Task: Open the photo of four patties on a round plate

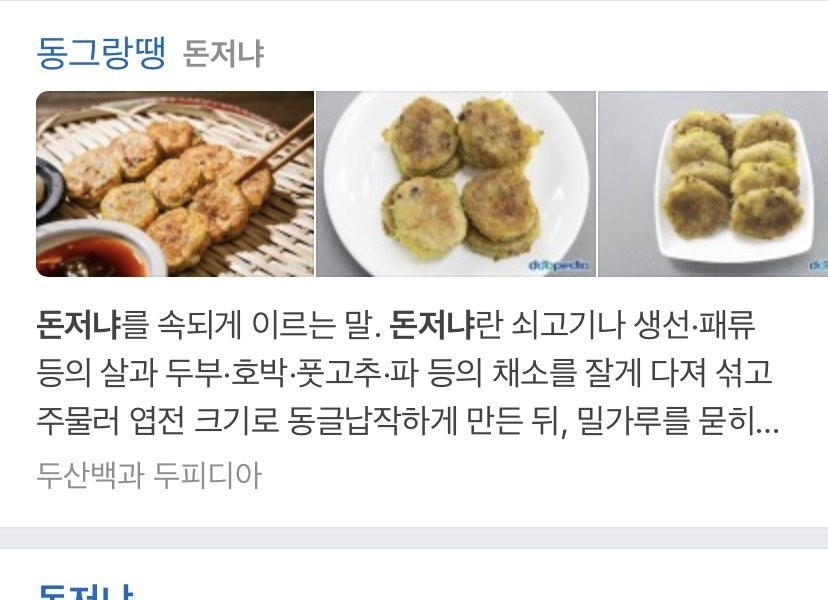Action: [x=455, y=184]
